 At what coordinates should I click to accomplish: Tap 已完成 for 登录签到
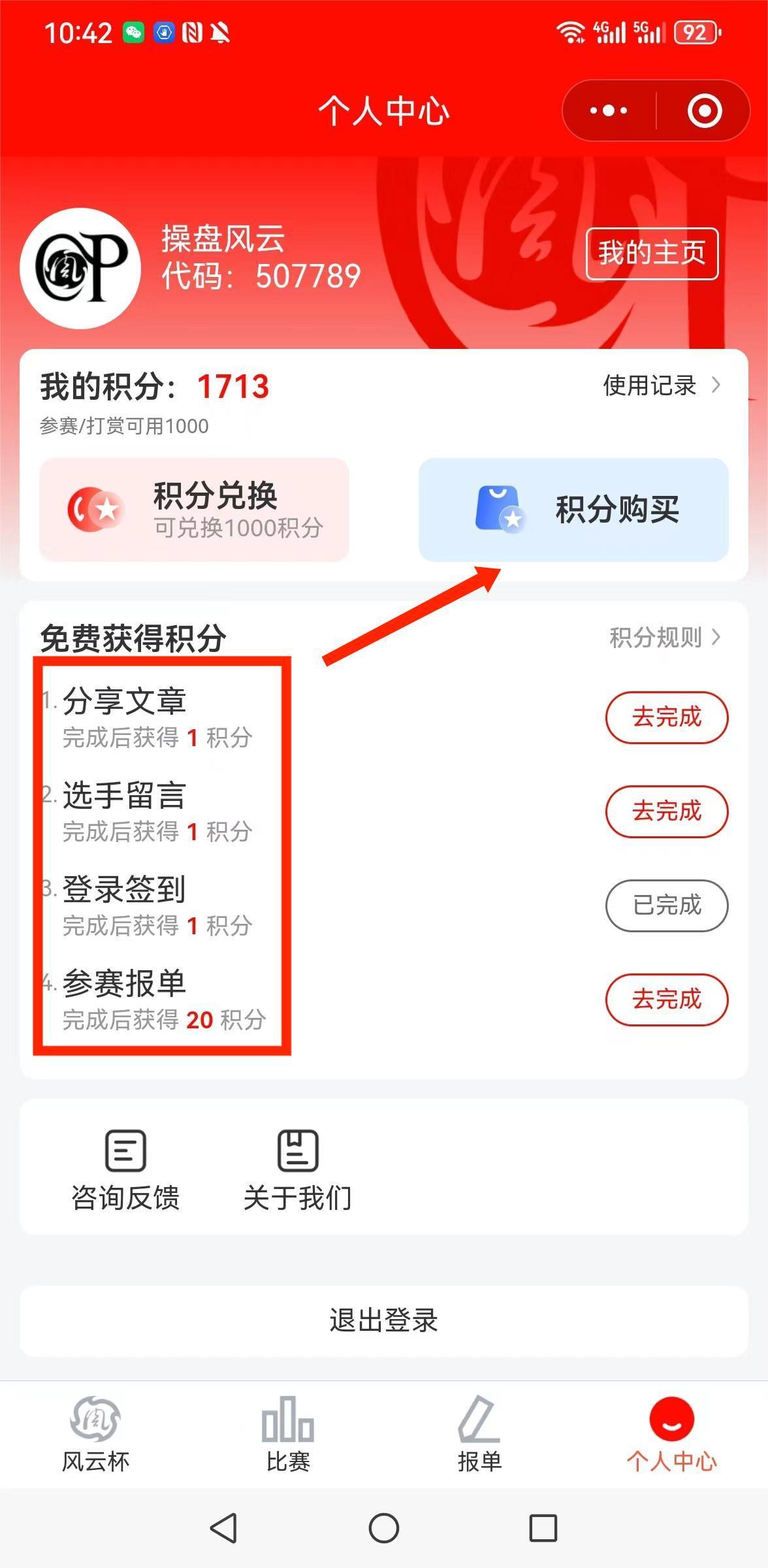[666, 906]
